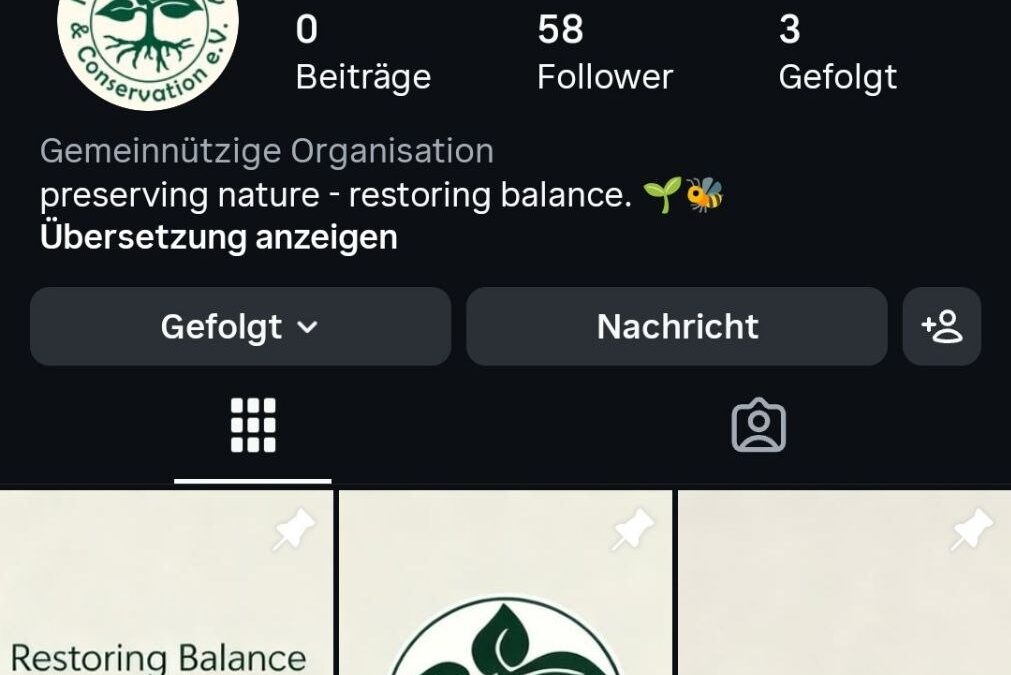View the 3 Gefolgt accounts list
Viewport: 1011px width, 675px height.
coord(837,52)
